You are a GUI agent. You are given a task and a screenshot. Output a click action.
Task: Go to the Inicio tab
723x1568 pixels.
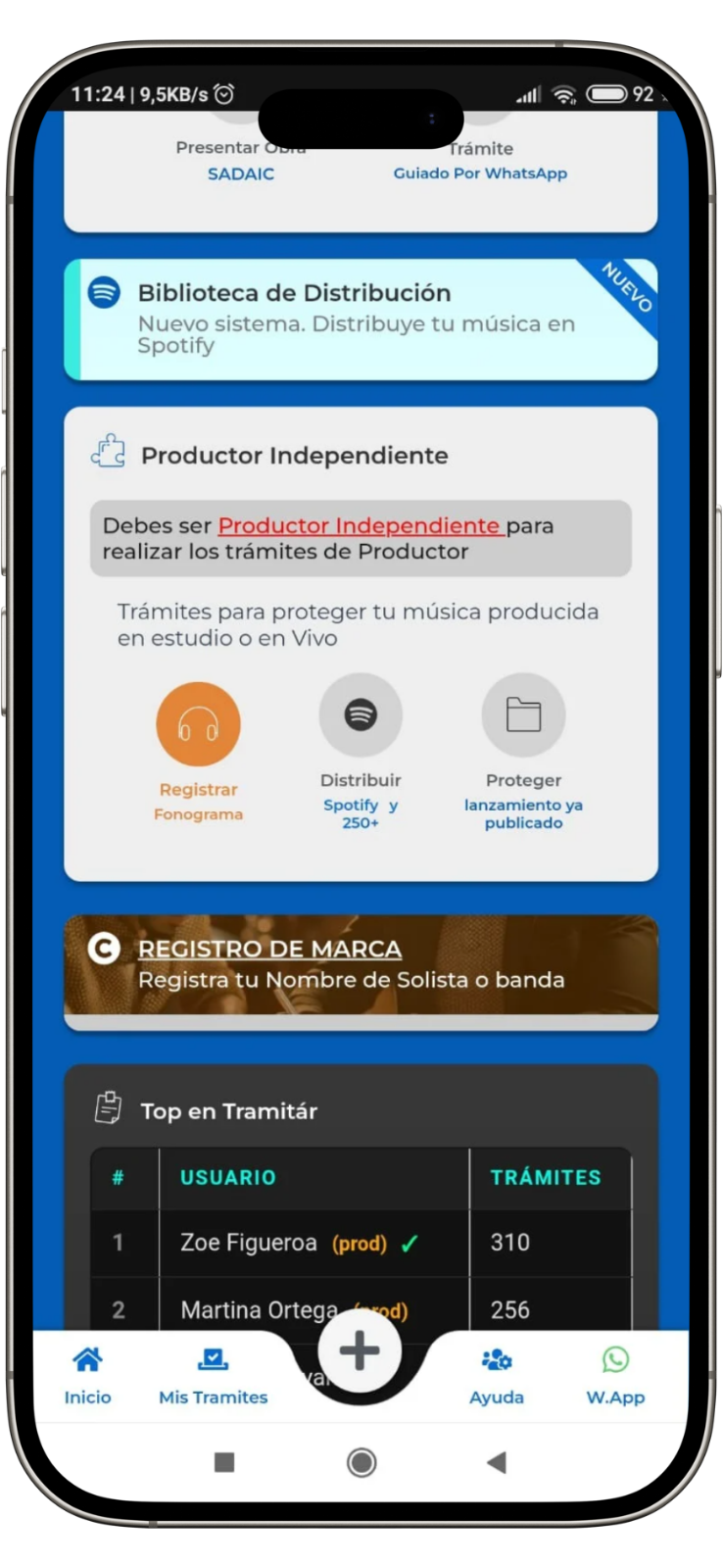87,1375
